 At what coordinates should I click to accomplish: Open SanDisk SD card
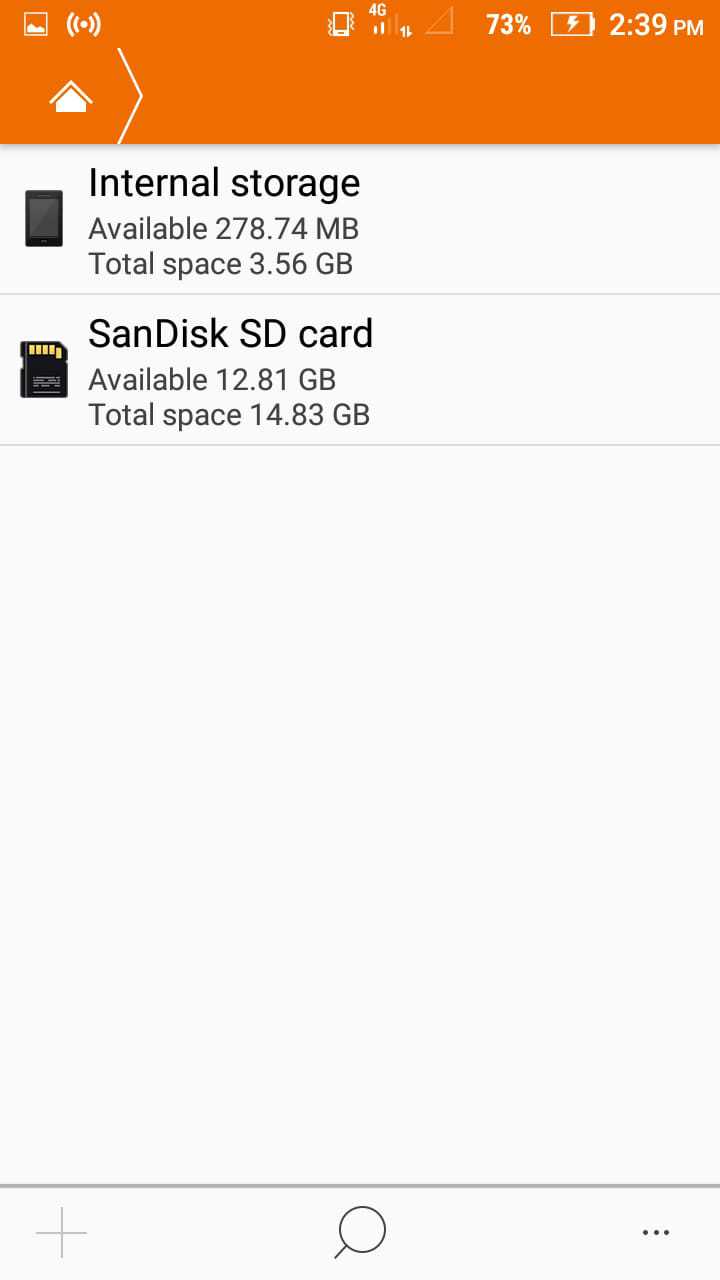(x=360, y=371)
